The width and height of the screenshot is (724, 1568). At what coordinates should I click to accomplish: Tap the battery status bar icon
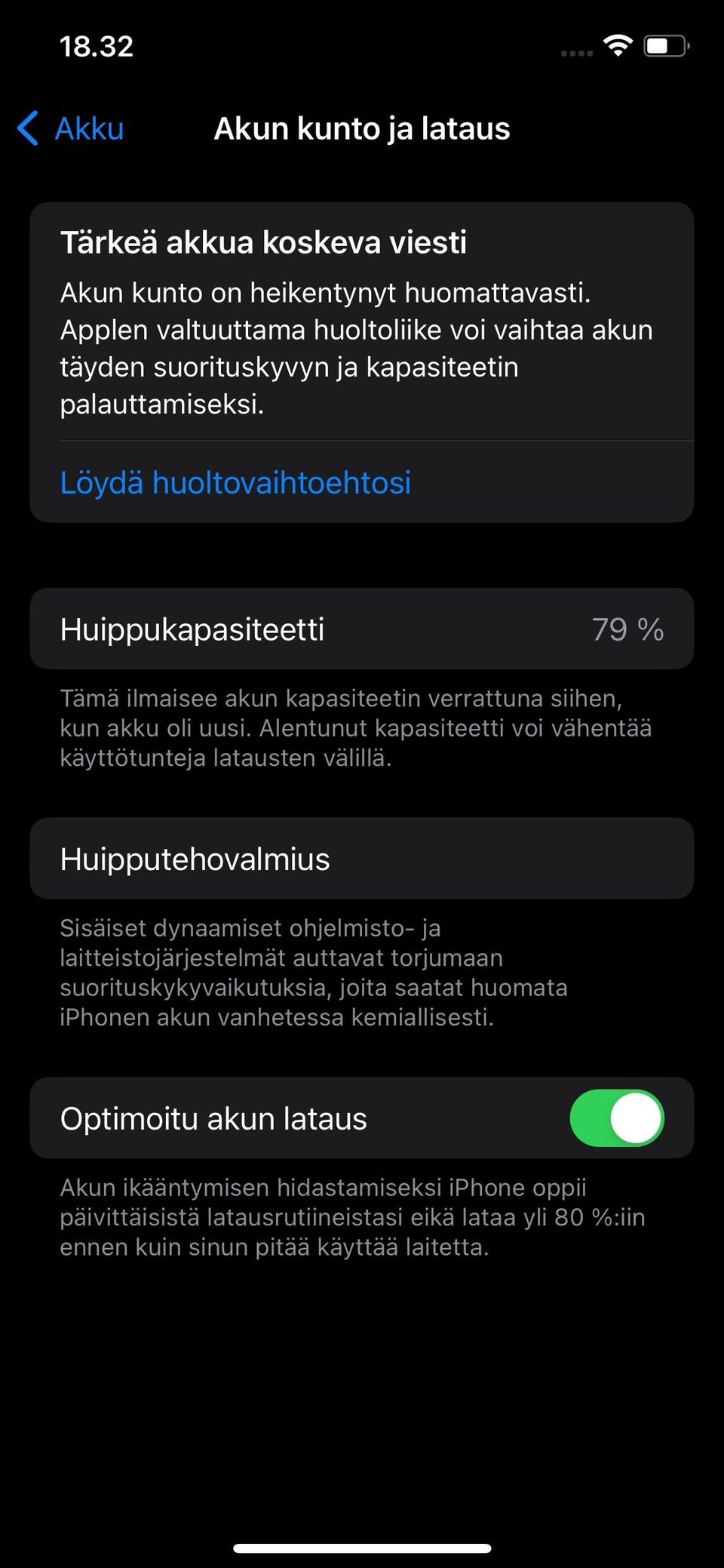pyautogui.click(x=664, y=47)
